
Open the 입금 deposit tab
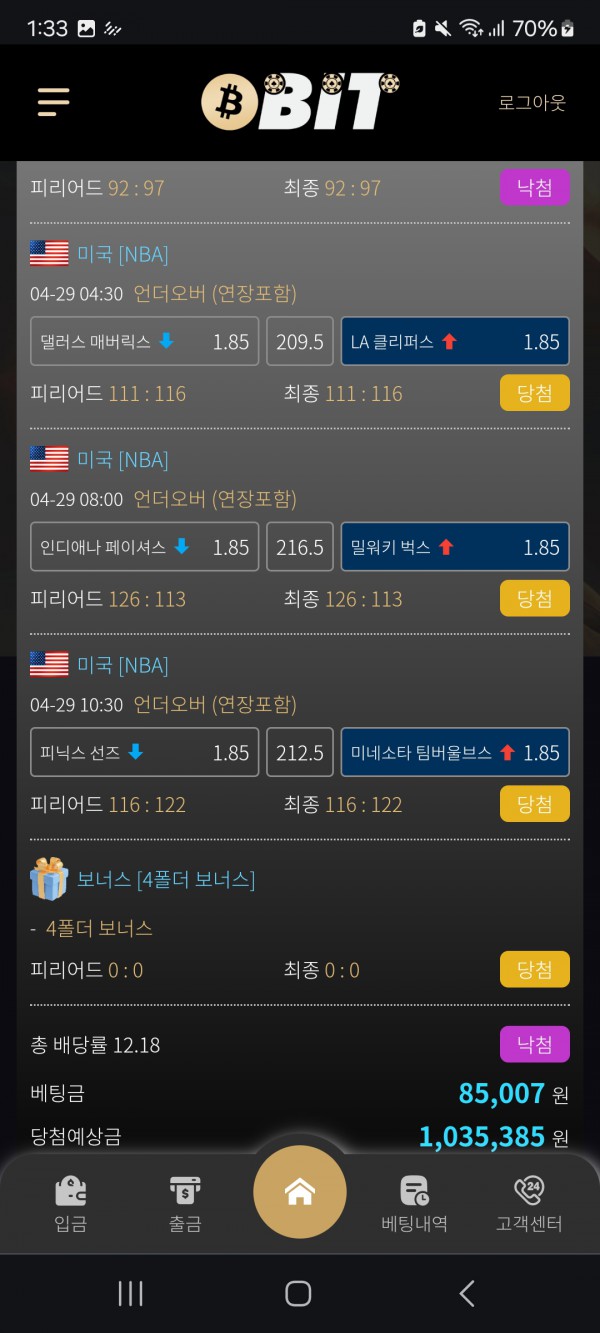[x=70, y=1204]
